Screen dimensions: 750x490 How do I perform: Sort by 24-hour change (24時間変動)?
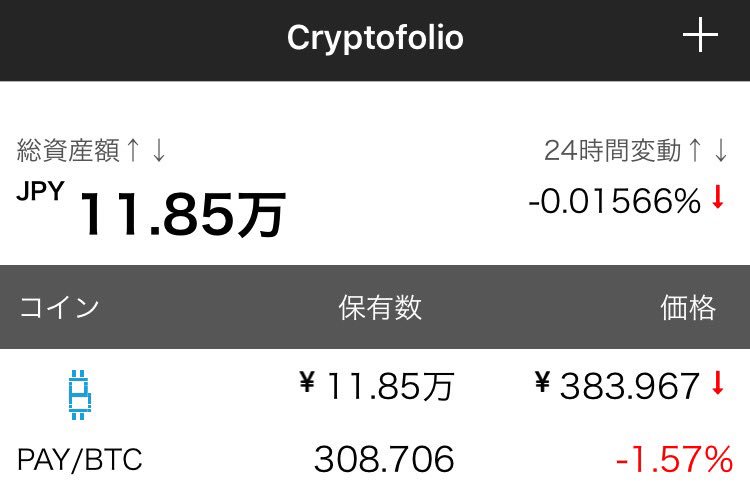[636, 151]
